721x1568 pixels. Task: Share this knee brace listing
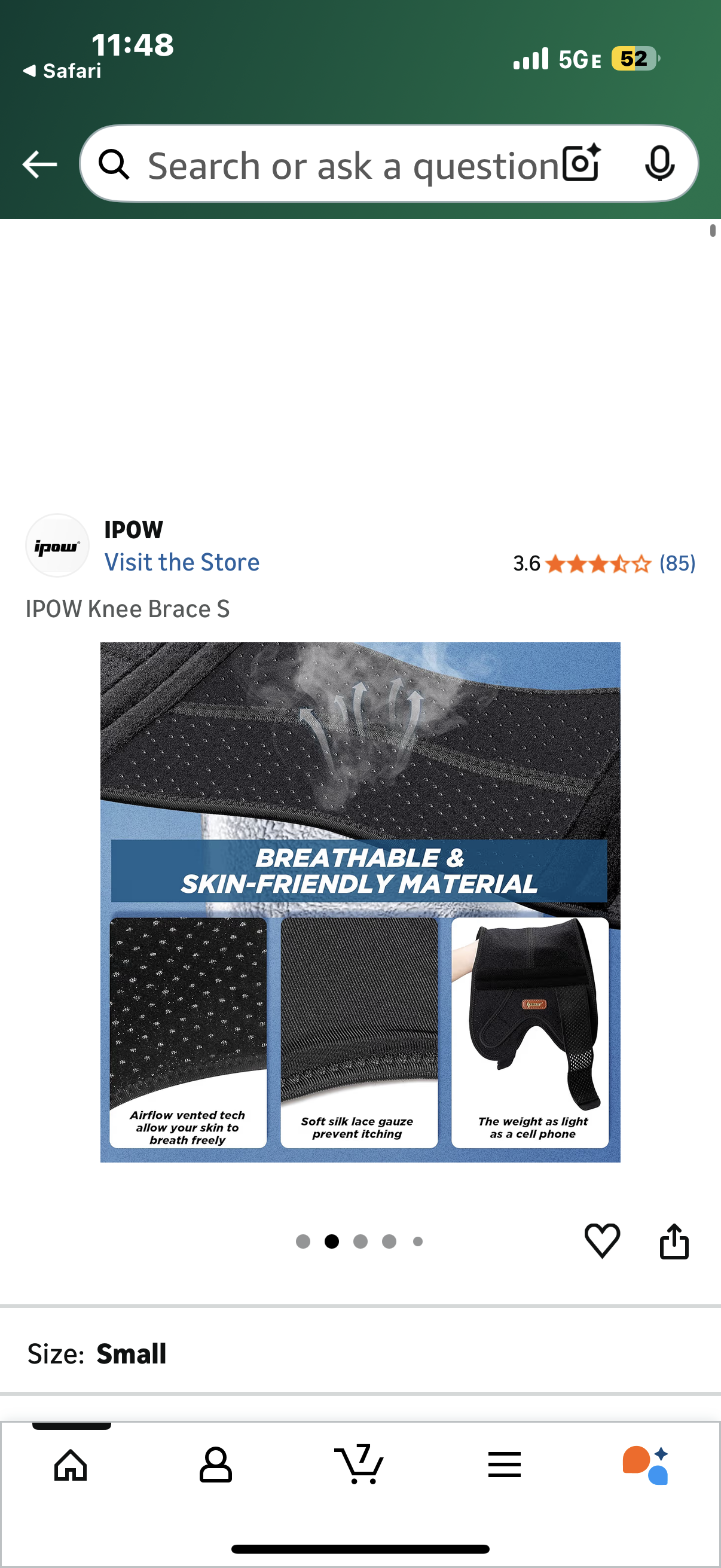[x=674, y=1240]
